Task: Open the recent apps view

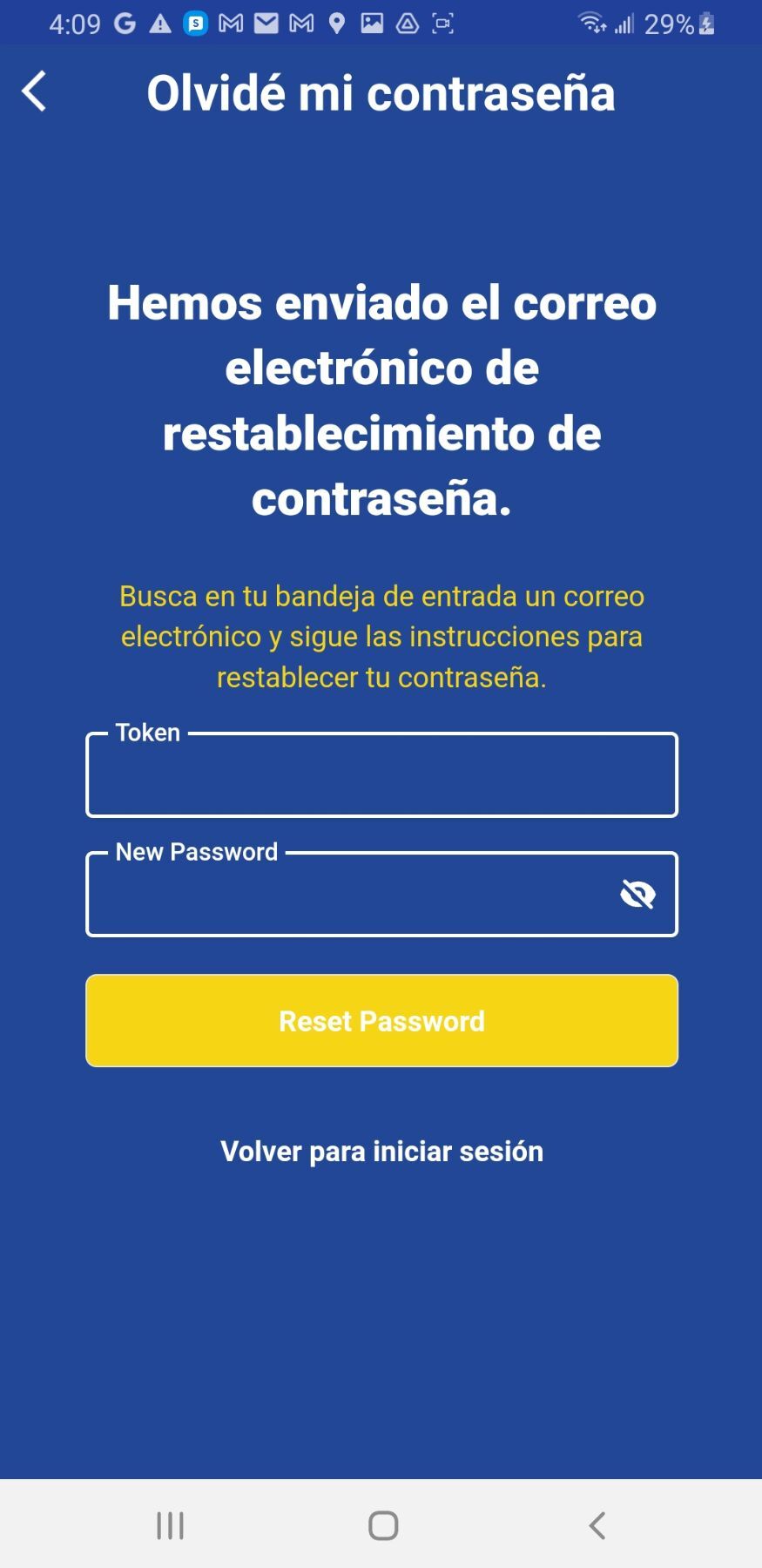Action: tap(170, 1525)
